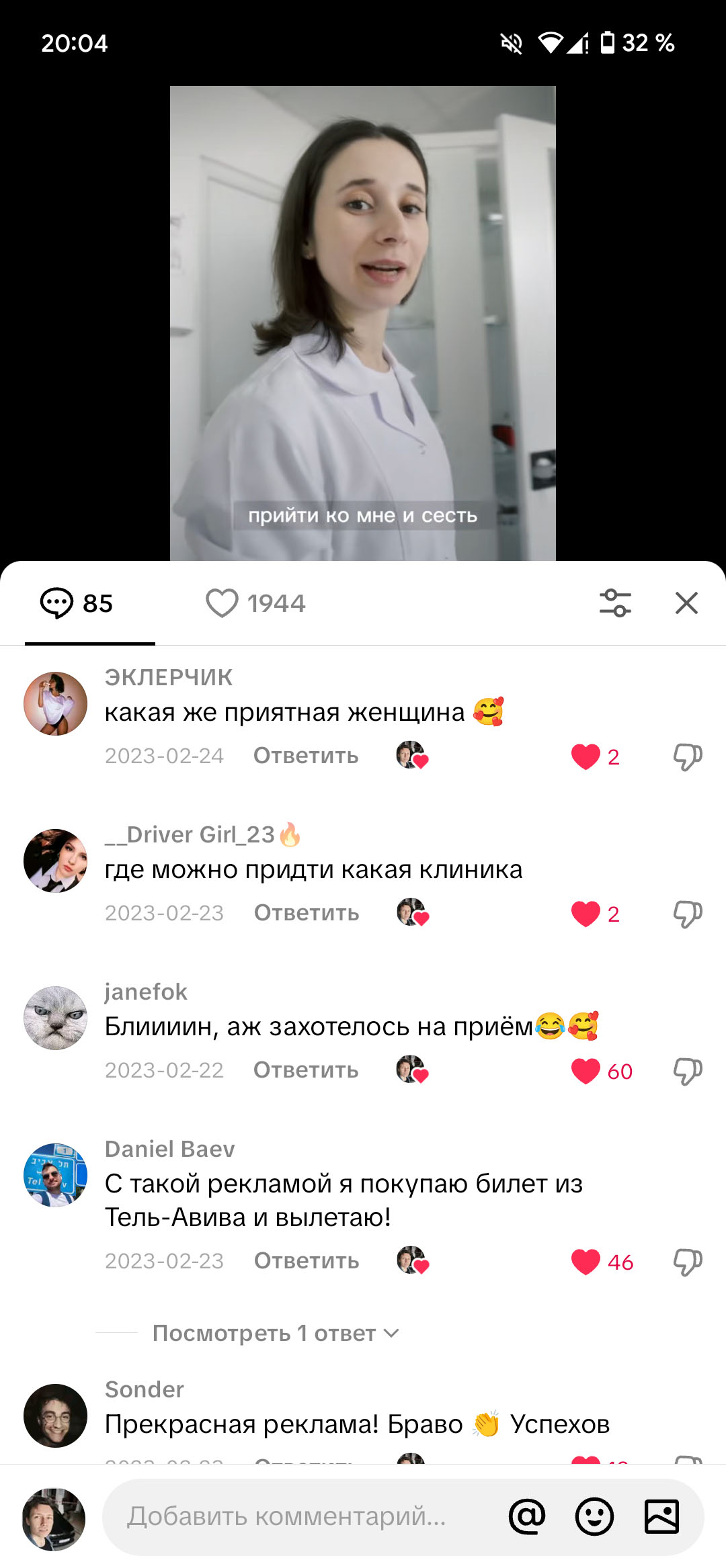Open comment filter settings icon
This screenshot has width=726, height=1568.
point(615,603)
